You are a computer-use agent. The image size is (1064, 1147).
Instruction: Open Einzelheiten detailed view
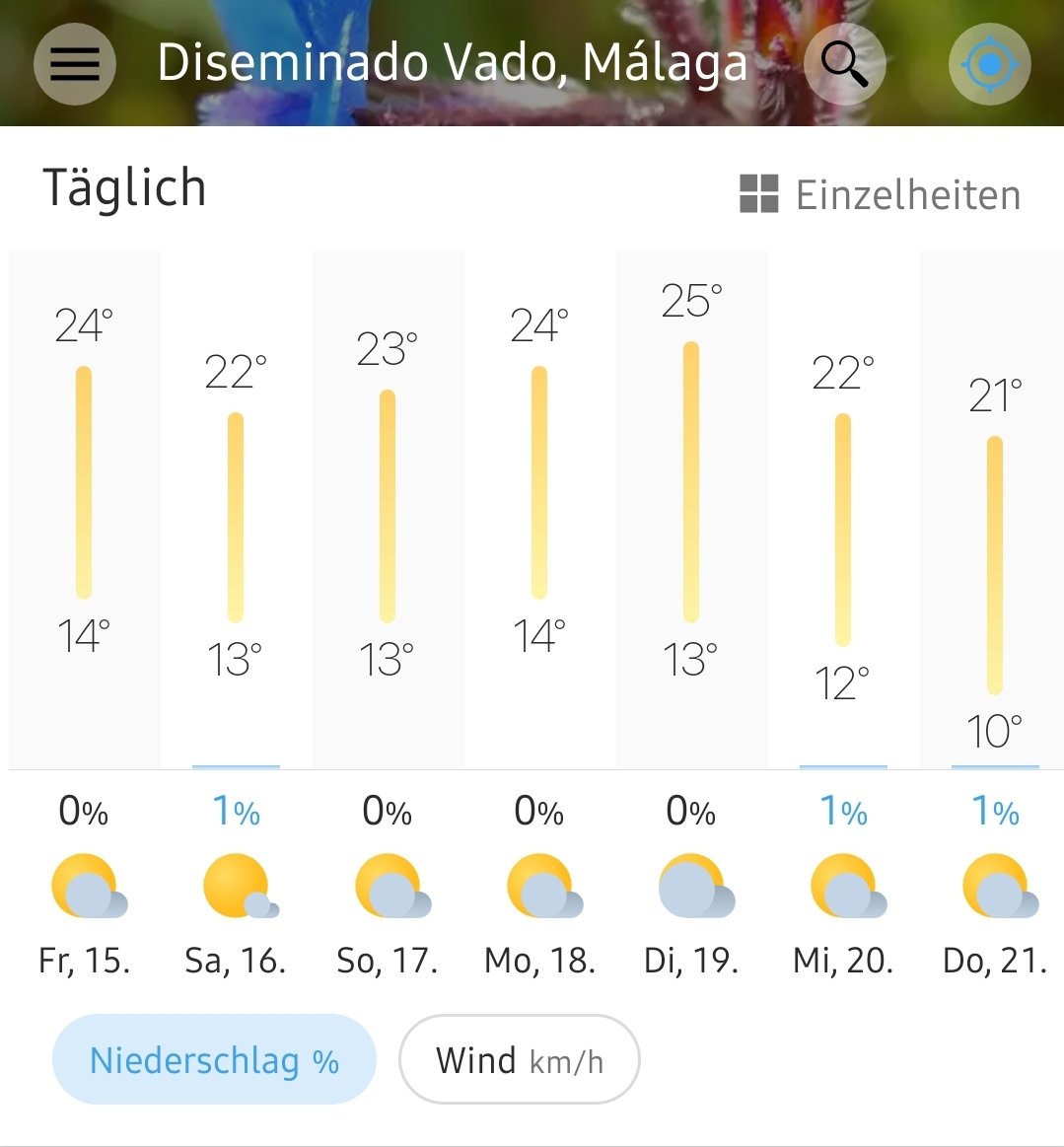[x=880, y=194]
